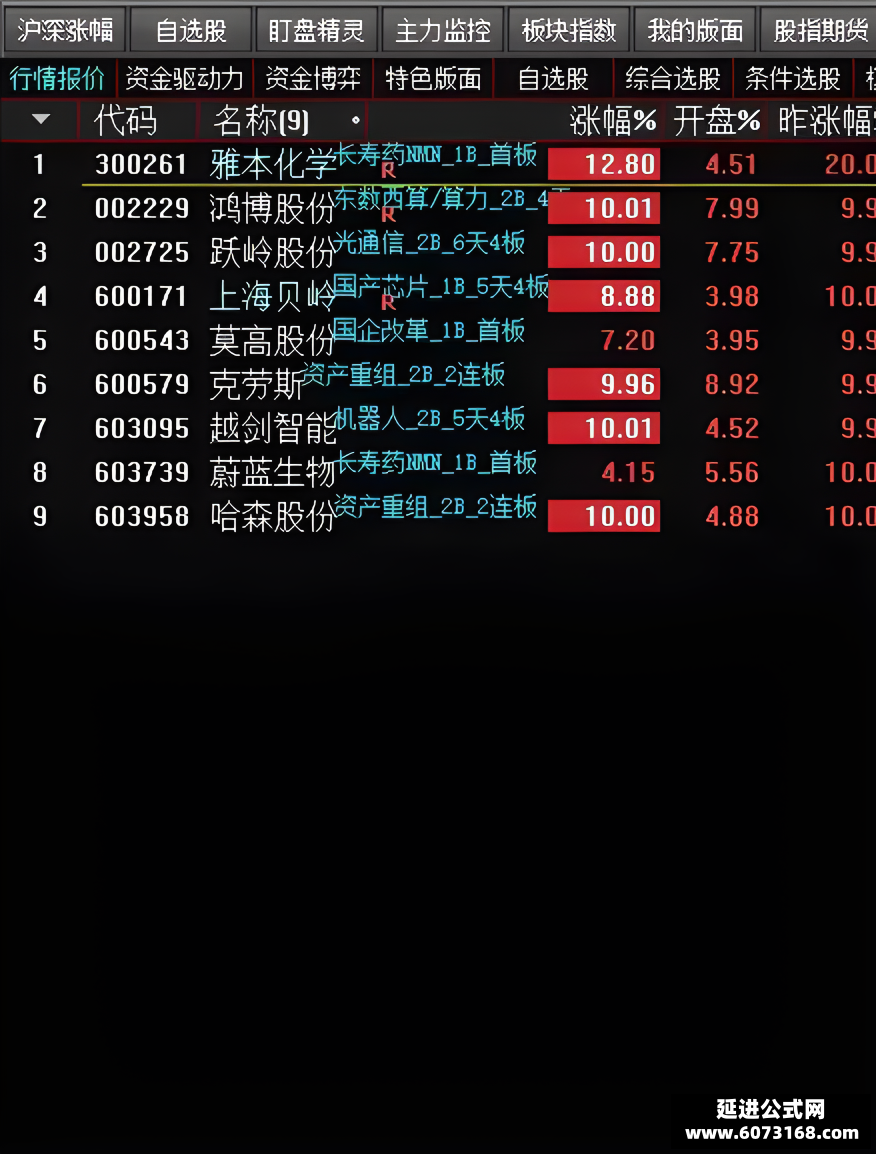876x1154 pixels.
Task: Open 我的版面 tab
Action: coord(695,30)
